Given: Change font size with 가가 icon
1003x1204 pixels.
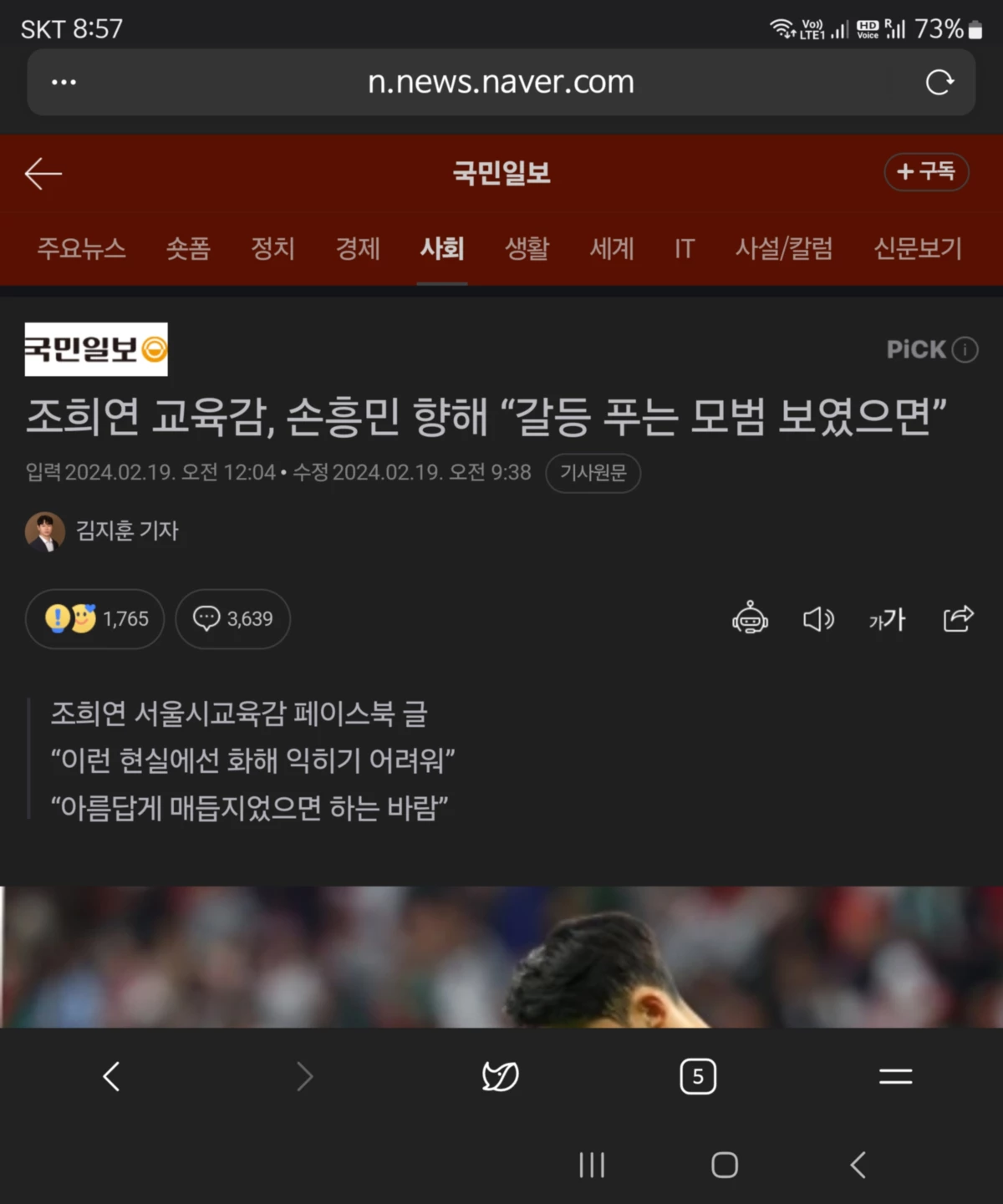Looking at the screenshot, I should coord(887,619).
